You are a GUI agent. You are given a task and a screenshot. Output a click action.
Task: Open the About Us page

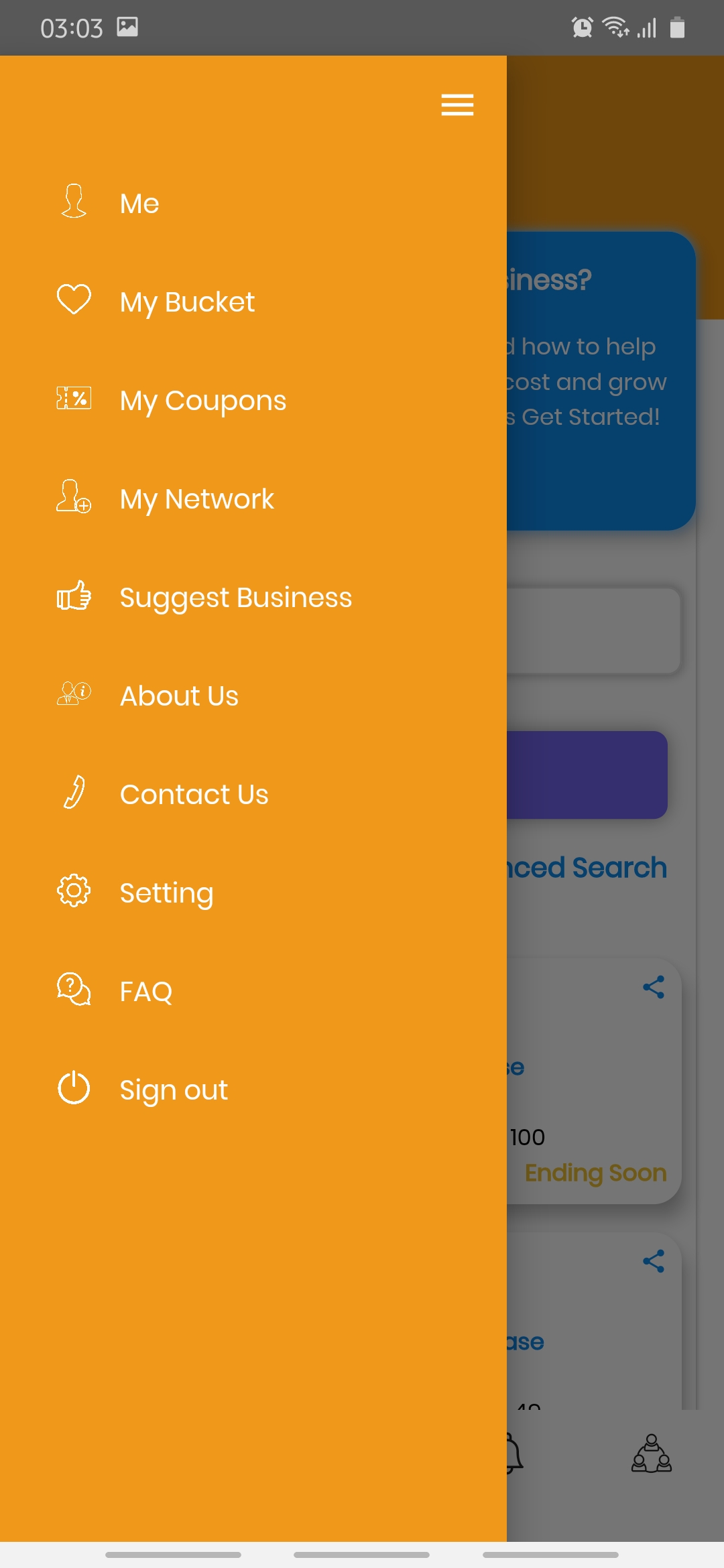253,696
